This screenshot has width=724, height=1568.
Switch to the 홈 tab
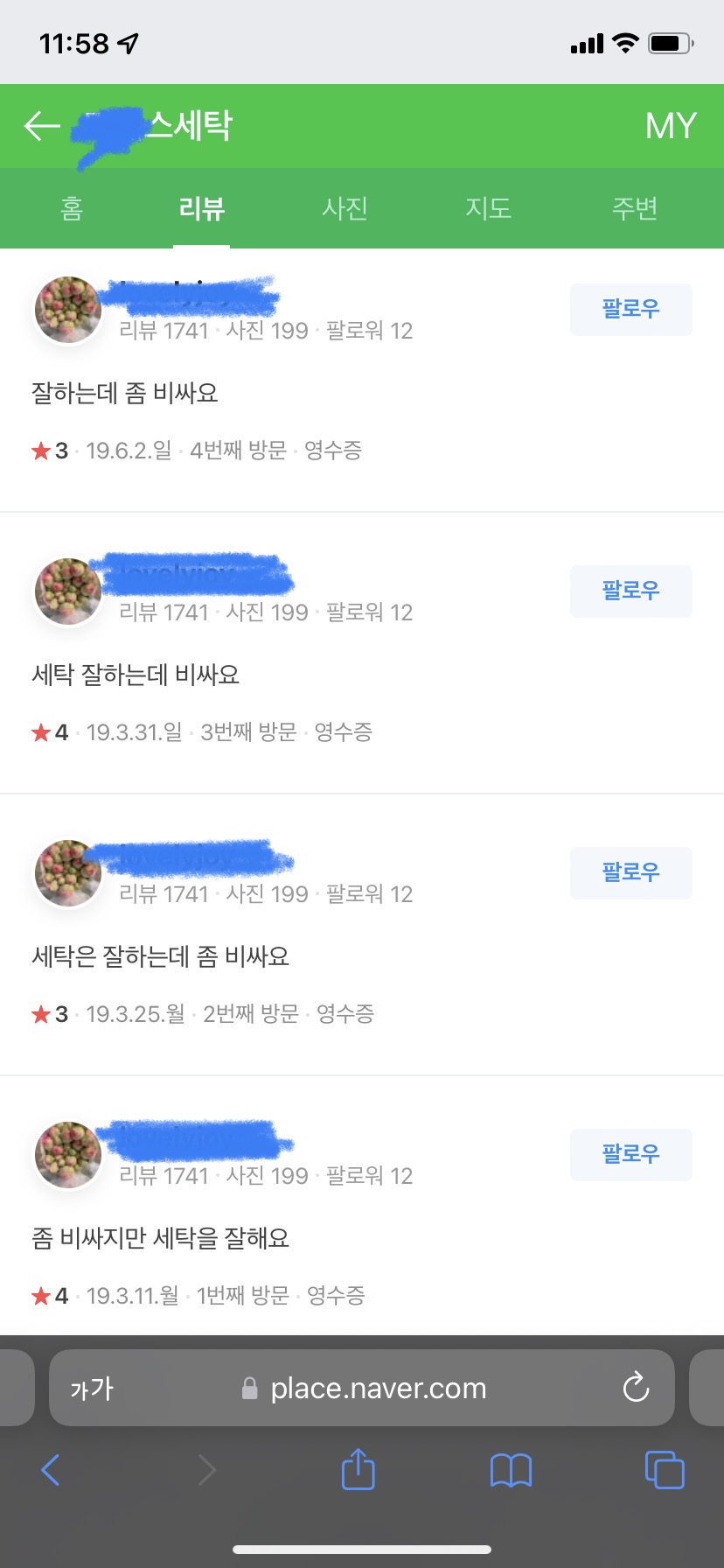[x=72, y=208]
